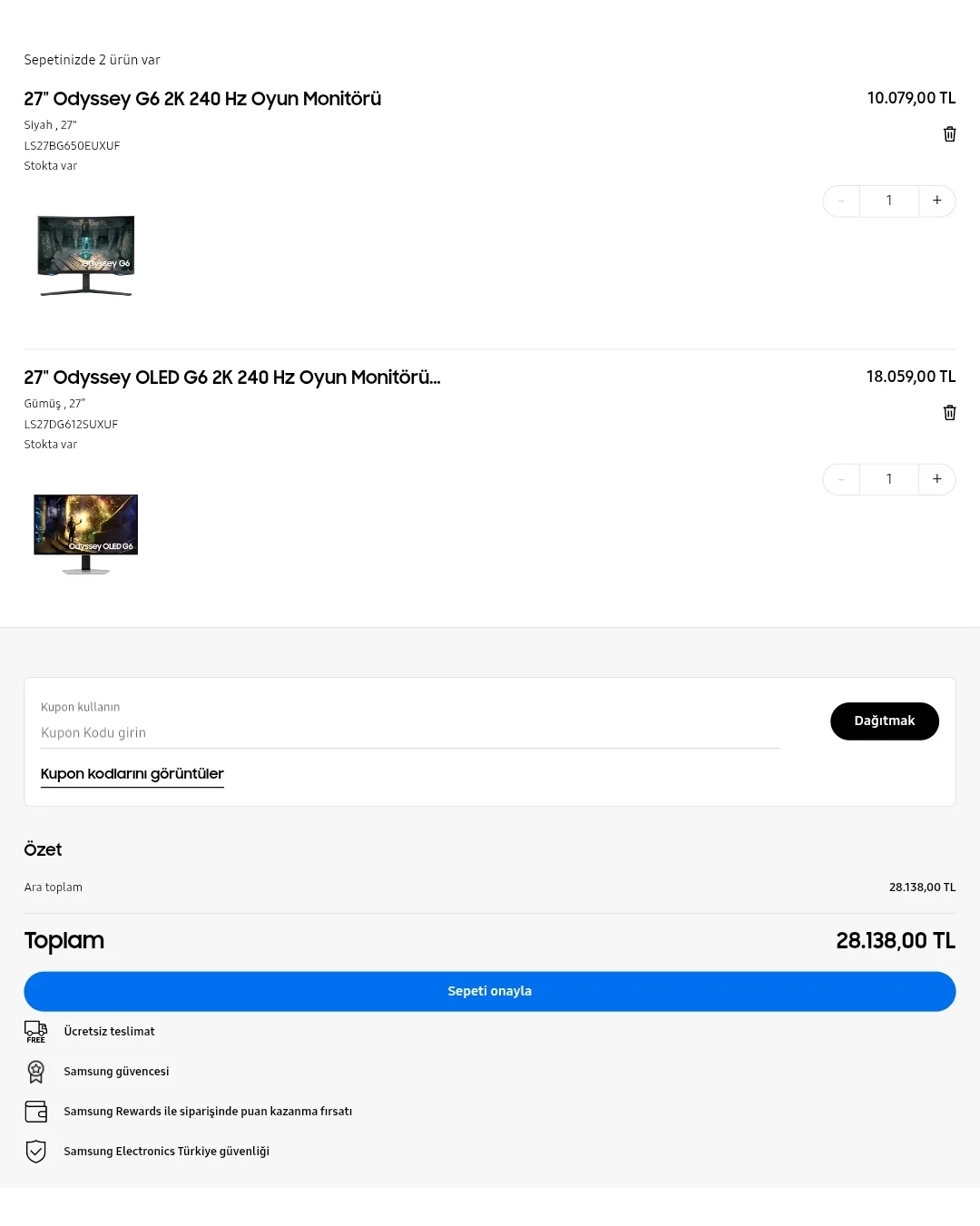Open the 27" Odyssey G6 2K product image
This screenshot has width=980, height=1226.
click(86, 255)
